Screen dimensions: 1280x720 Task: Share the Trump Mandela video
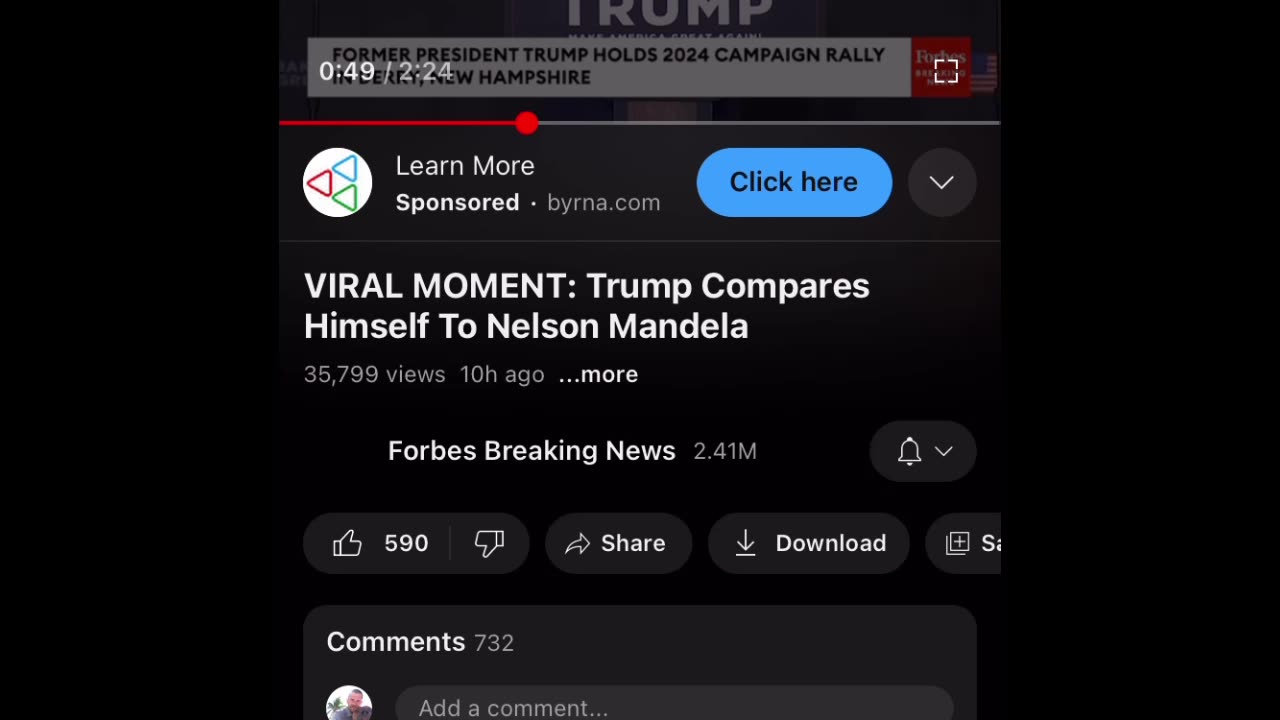(617, 543)
